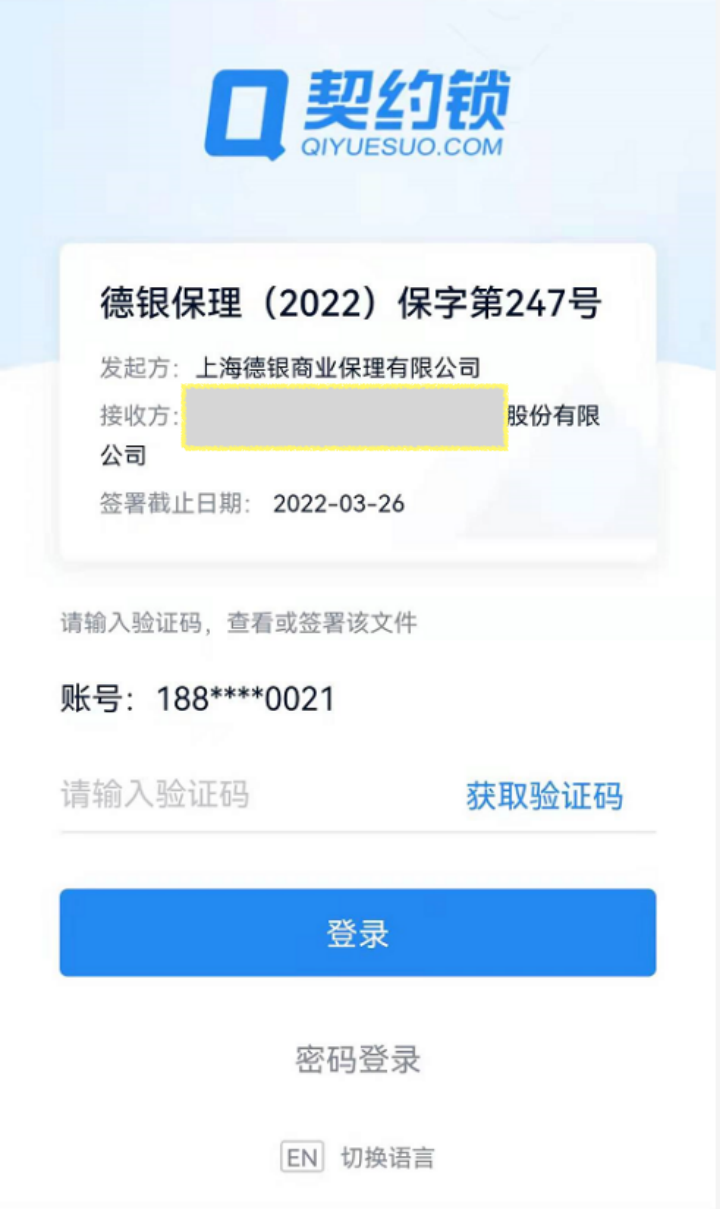The image size is (720, 1209).
Task: Tap the blue 登录 button
Action: [x=357, y=932]
